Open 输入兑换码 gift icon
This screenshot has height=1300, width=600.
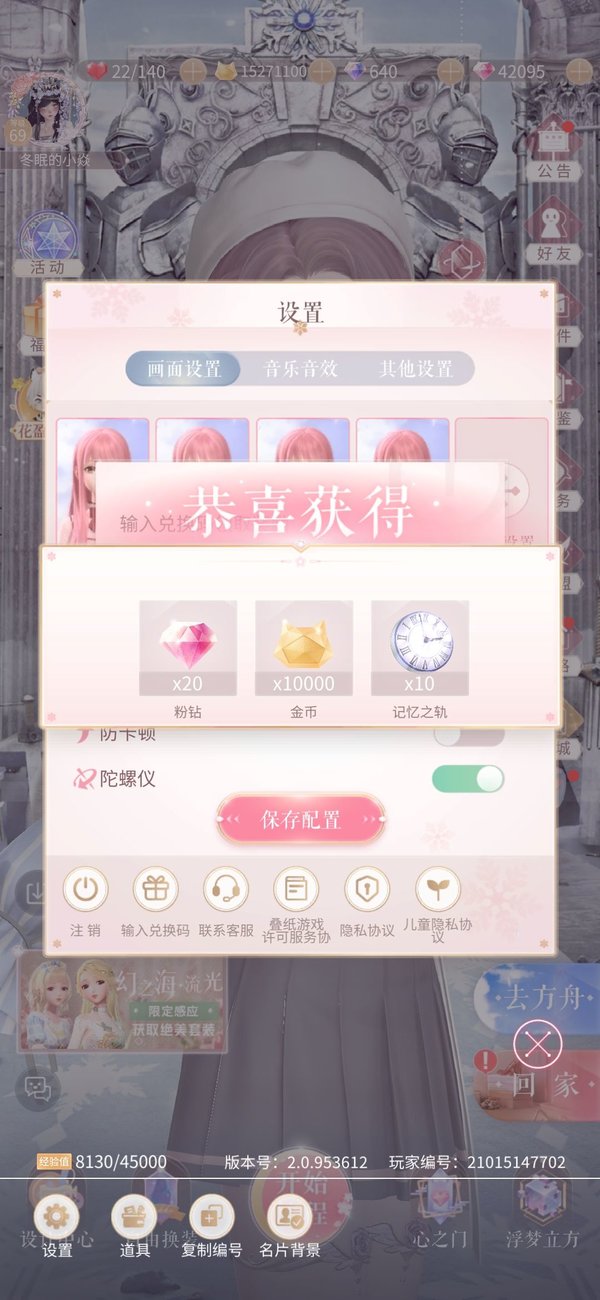click(x=155, y=889)
